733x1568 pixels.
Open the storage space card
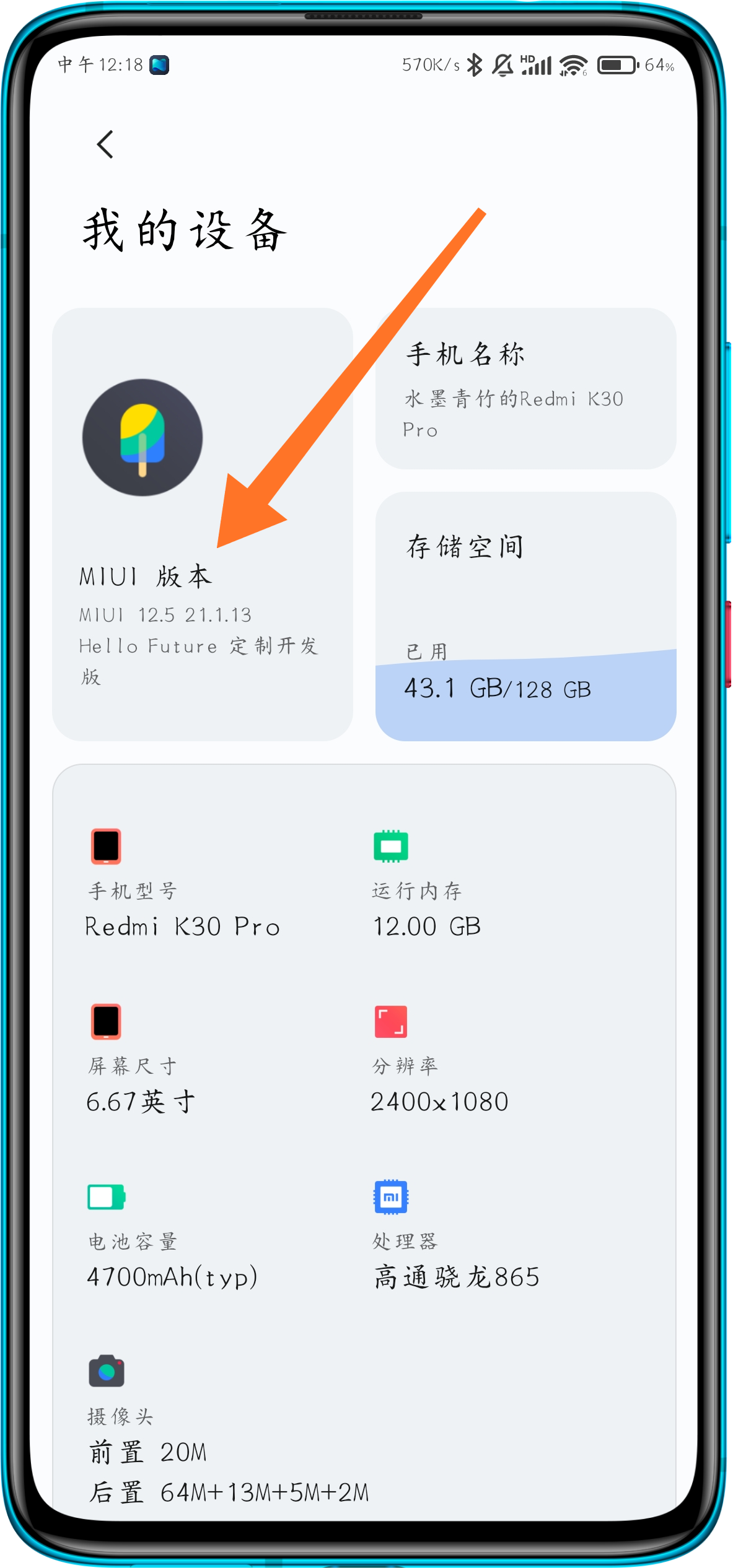tap(525, 616)
